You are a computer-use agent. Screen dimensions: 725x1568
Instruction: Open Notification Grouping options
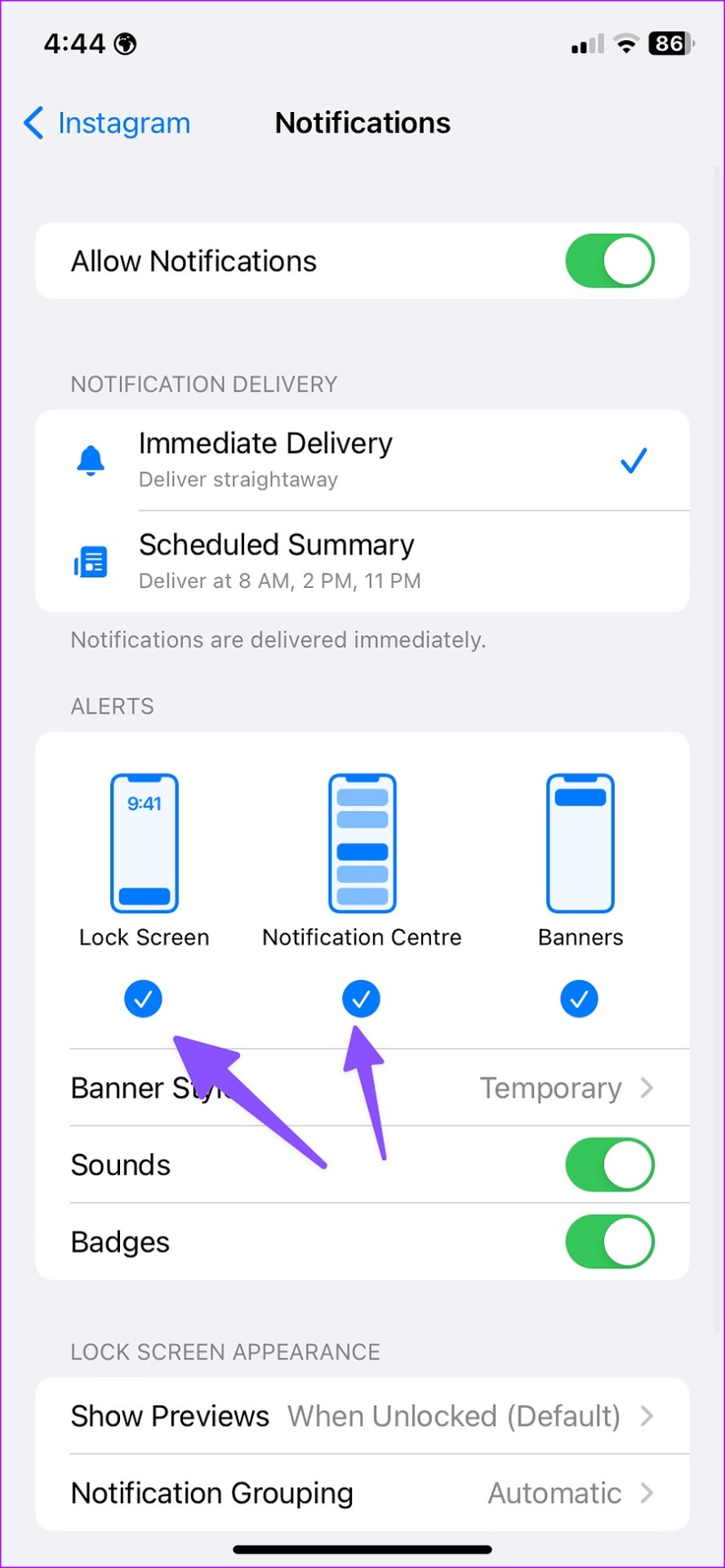[x=362, y=1493]
